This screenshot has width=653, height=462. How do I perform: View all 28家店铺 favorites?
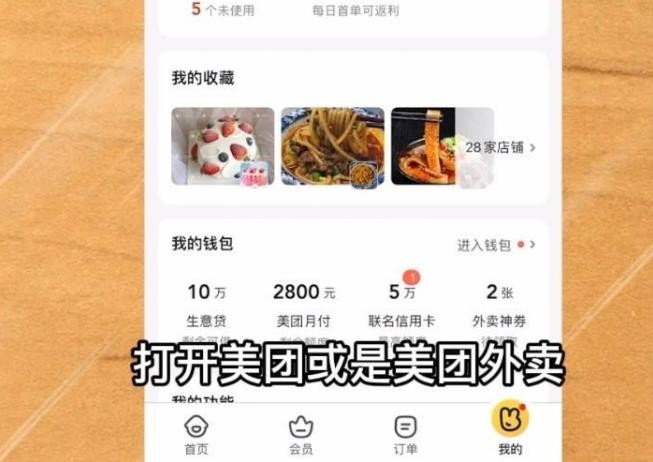click(500, 147)
